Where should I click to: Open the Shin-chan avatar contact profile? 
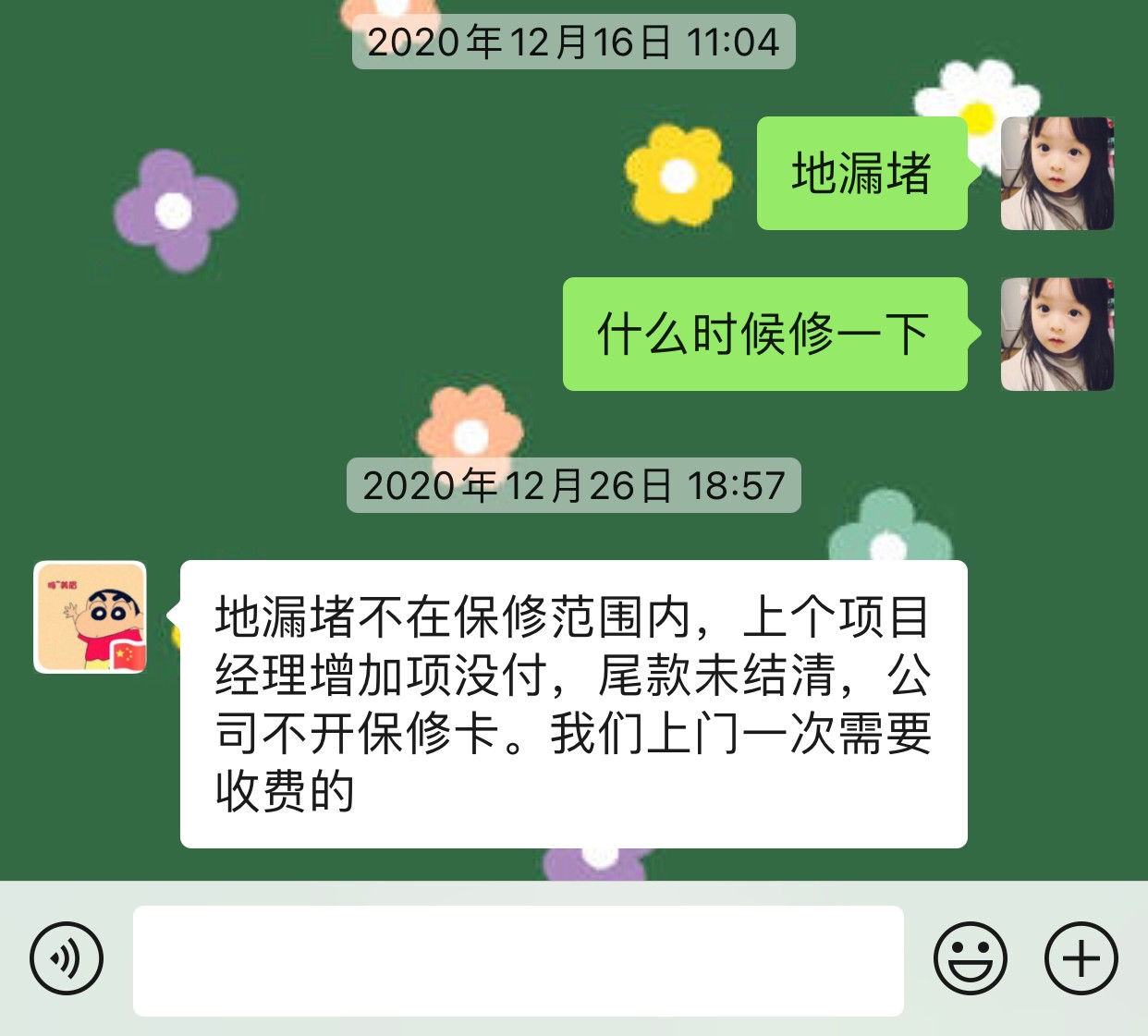coord(91,617)
